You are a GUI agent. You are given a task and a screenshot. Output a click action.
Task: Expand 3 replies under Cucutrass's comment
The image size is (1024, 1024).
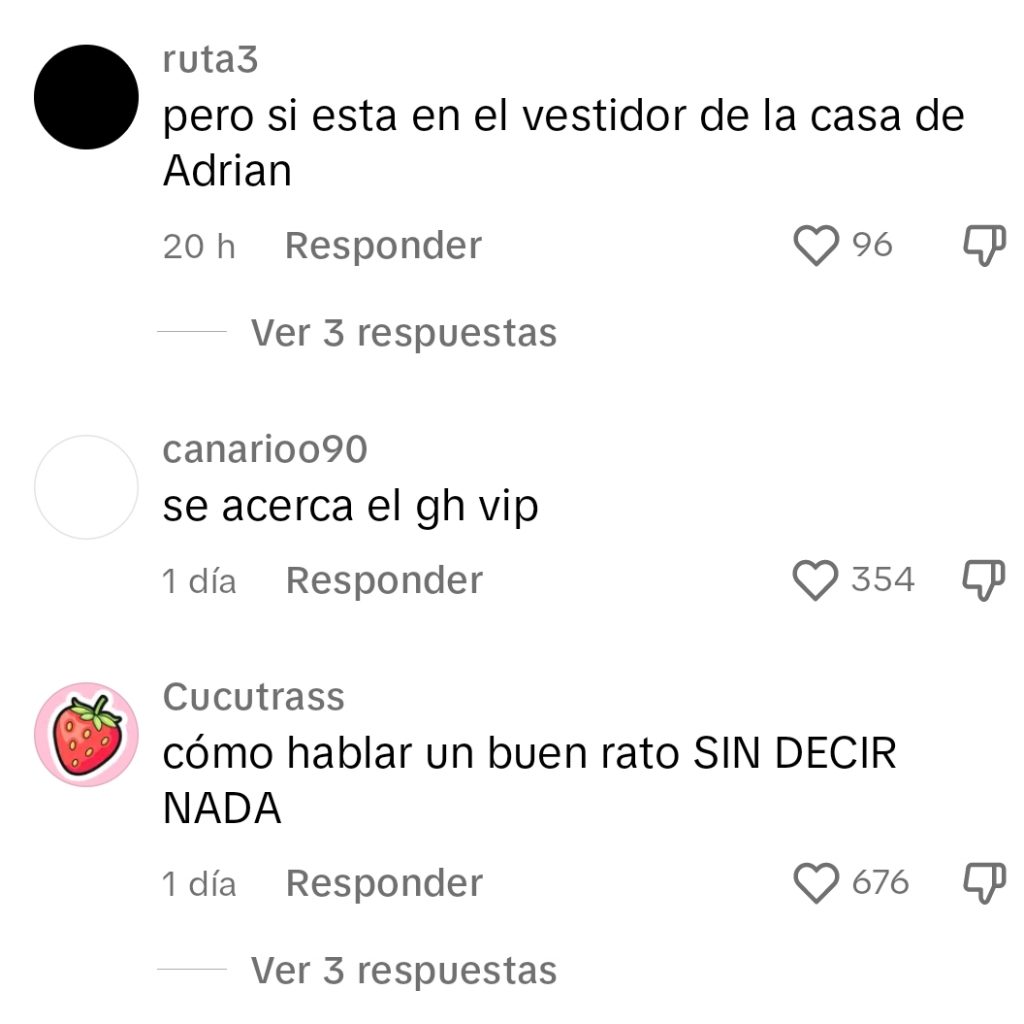403,970
